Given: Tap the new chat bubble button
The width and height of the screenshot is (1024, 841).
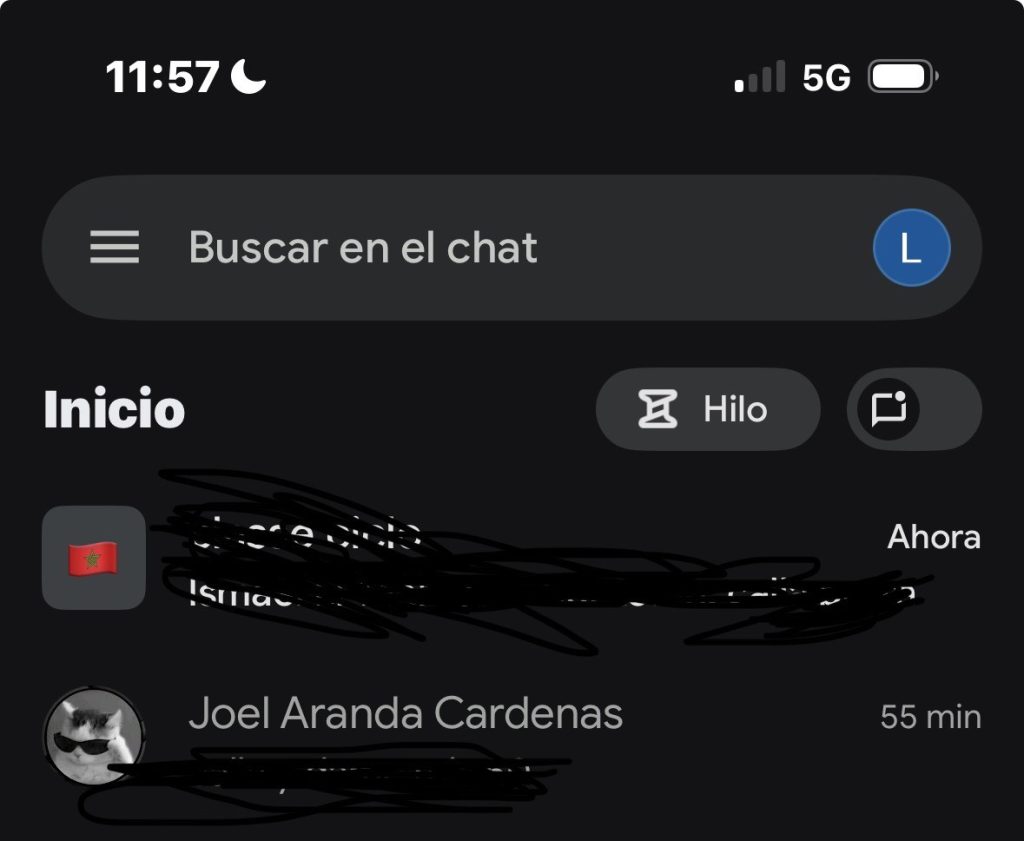Looking at the screenshot, I should pos(890,409).
